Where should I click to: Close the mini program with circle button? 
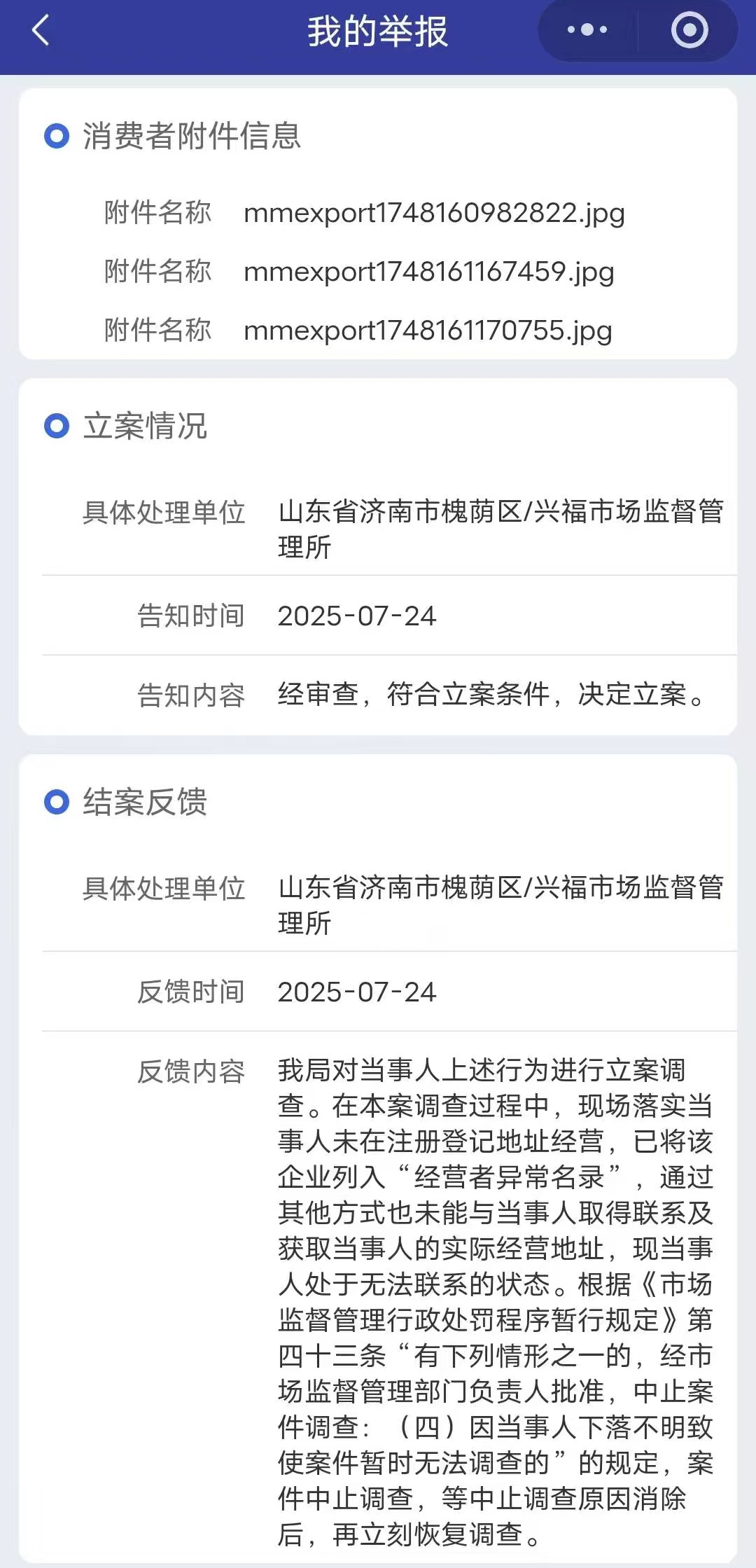[x=689, y=30]
